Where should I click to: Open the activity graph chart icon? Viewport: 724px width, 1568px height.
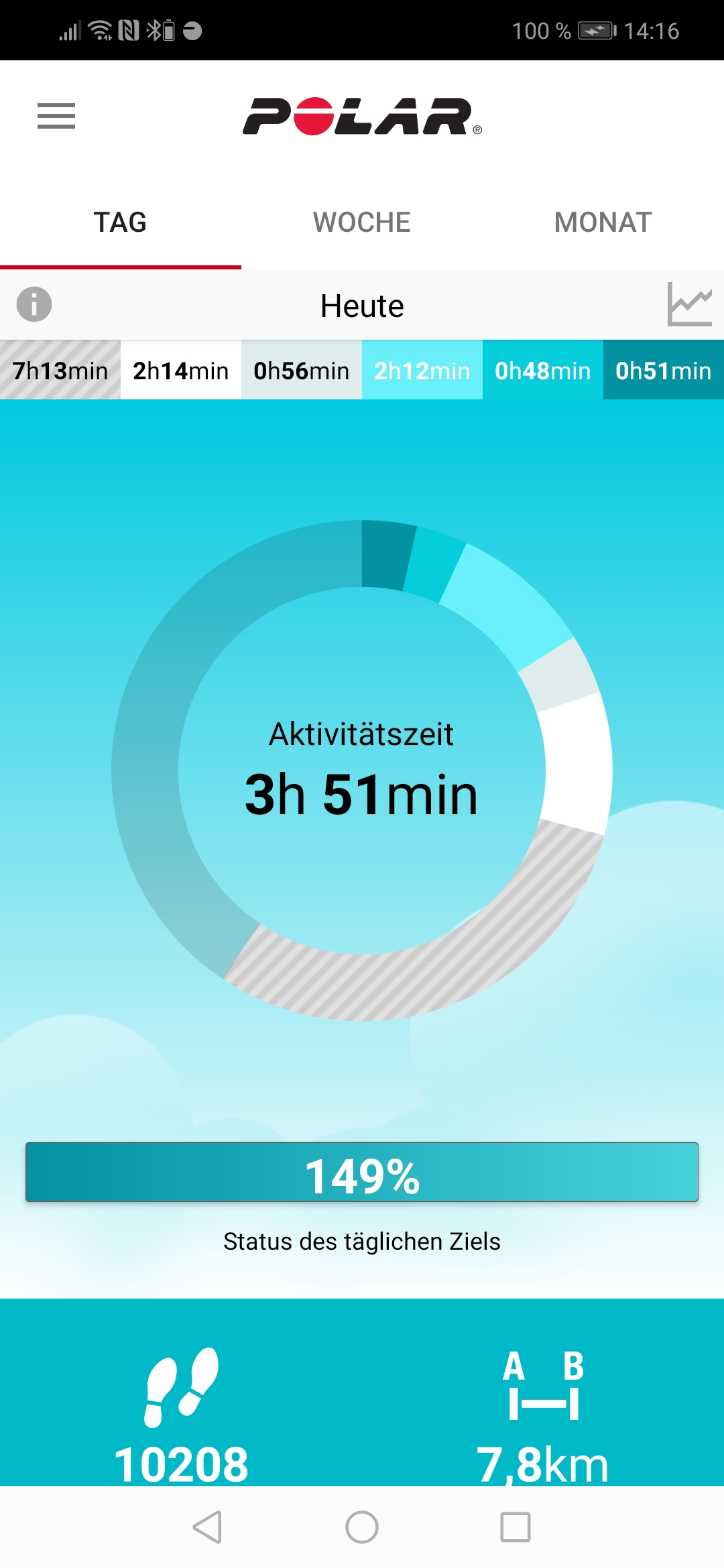pyautogui.click(x=689, y=304)
